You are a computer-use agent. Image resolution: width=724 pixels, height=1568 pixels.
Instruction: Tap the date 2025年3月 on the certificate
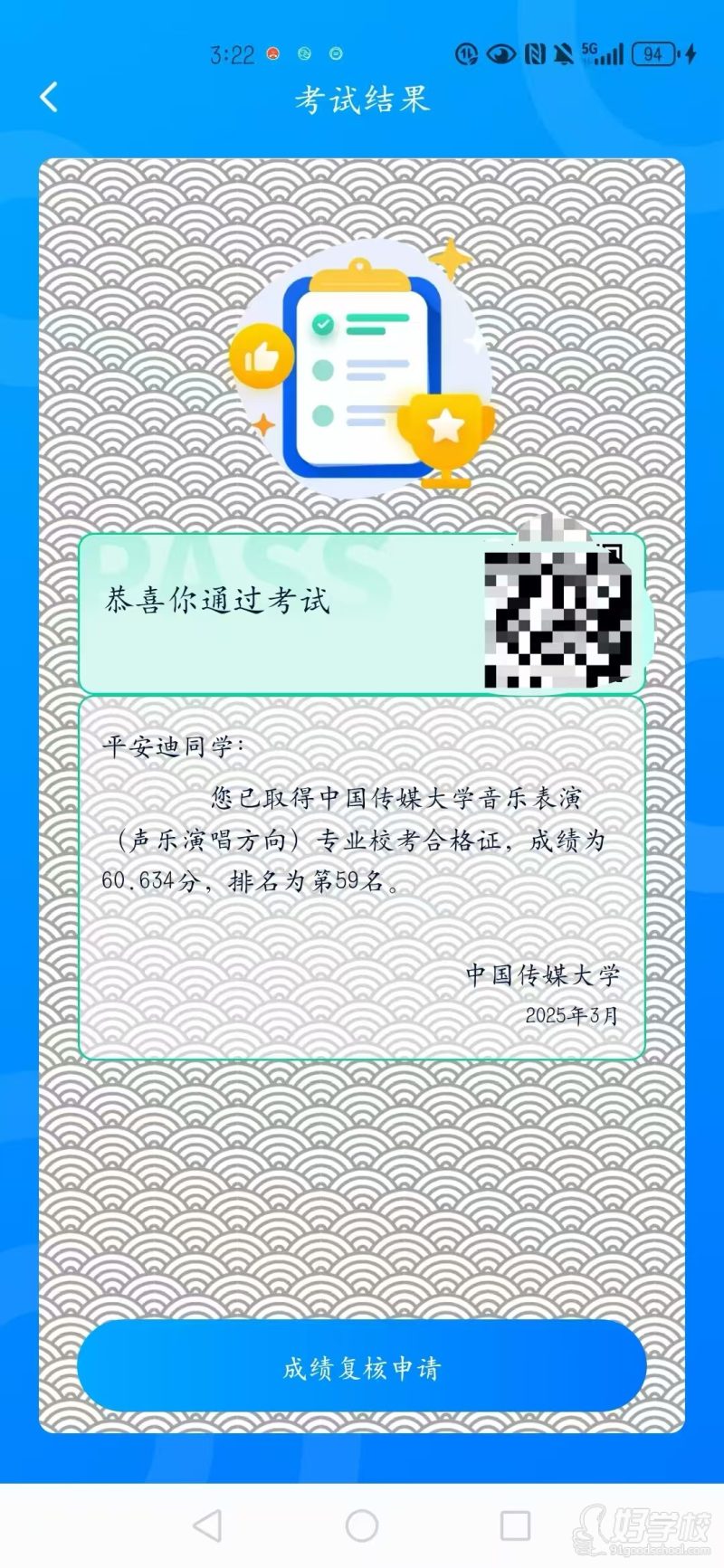[570, 1017]
